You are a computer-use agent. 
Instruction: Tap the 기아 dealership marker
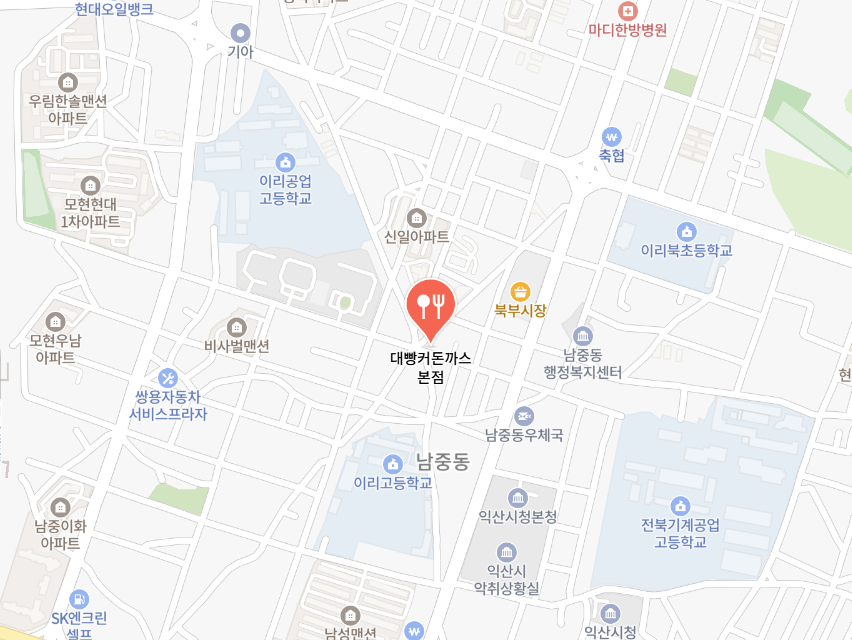(240, 33)
